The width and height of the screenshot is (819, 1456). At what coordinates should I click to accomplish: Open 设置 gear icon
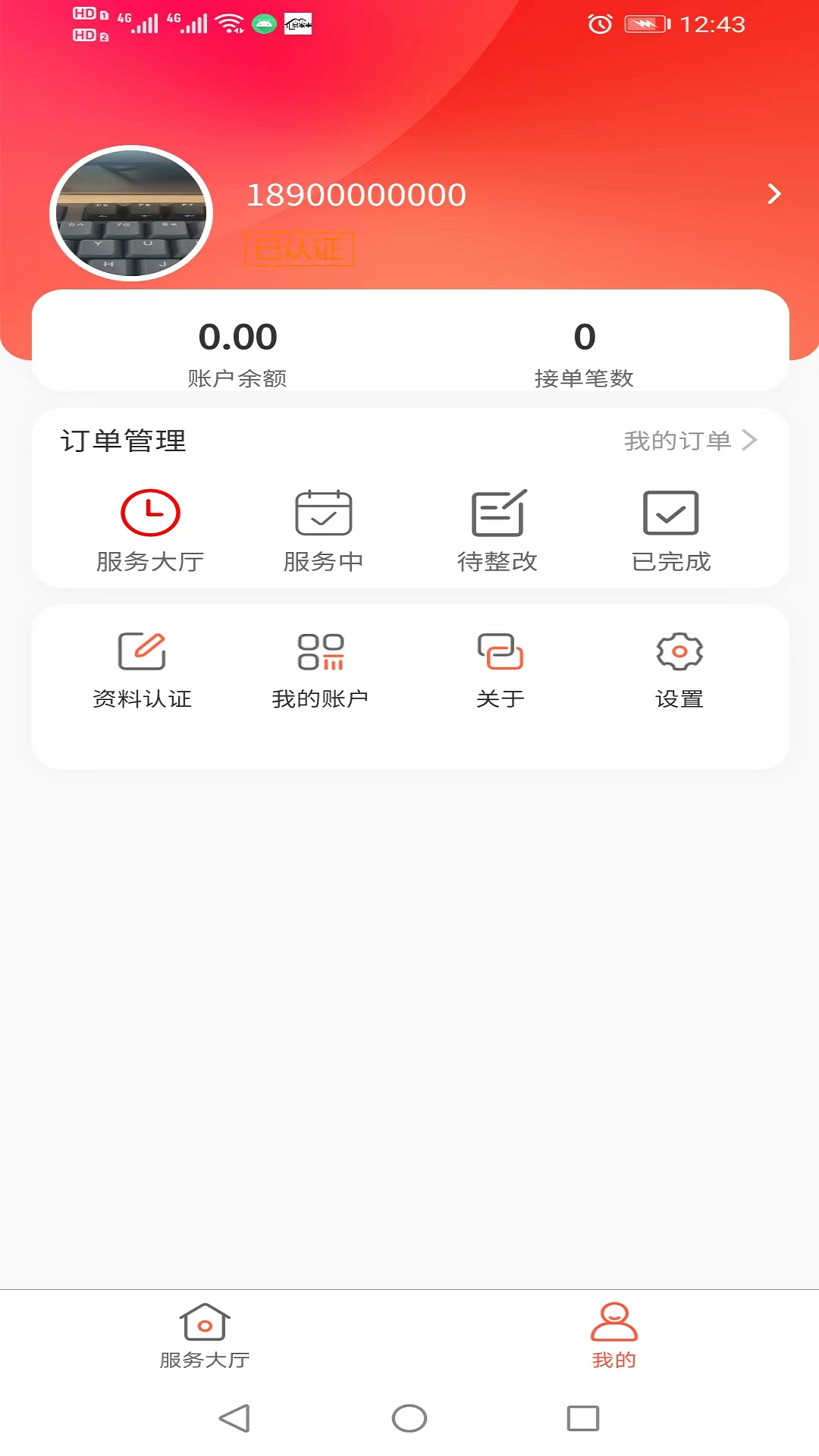[677, 666]
